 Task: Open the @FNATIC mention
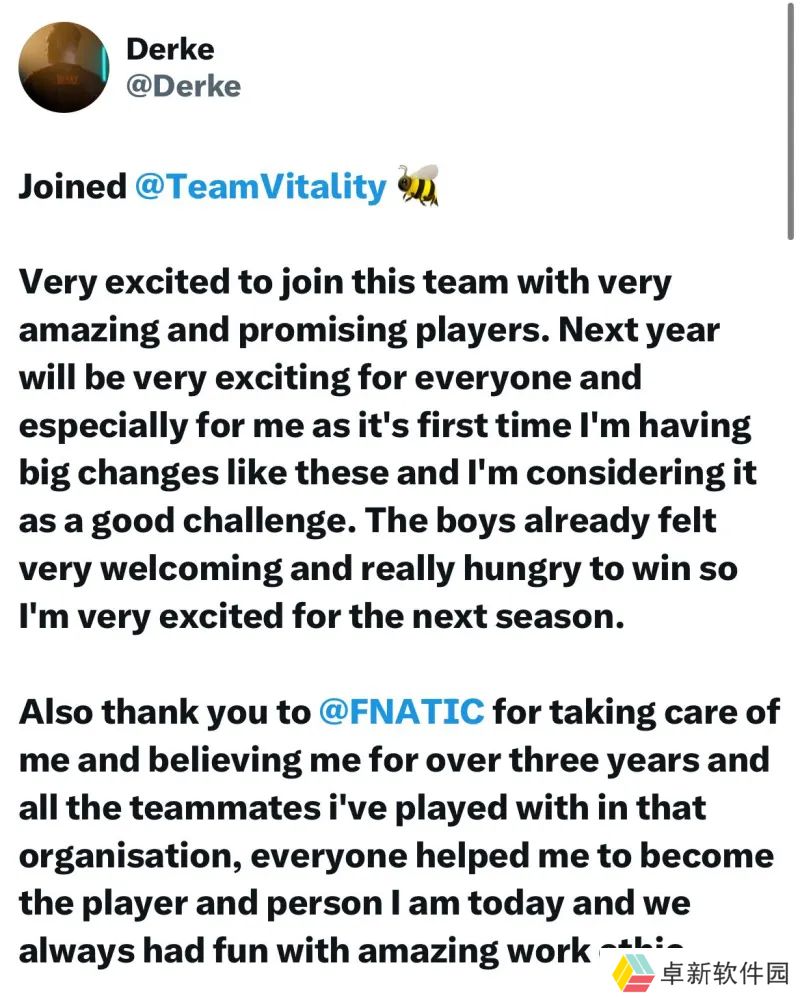coord(401,711)
